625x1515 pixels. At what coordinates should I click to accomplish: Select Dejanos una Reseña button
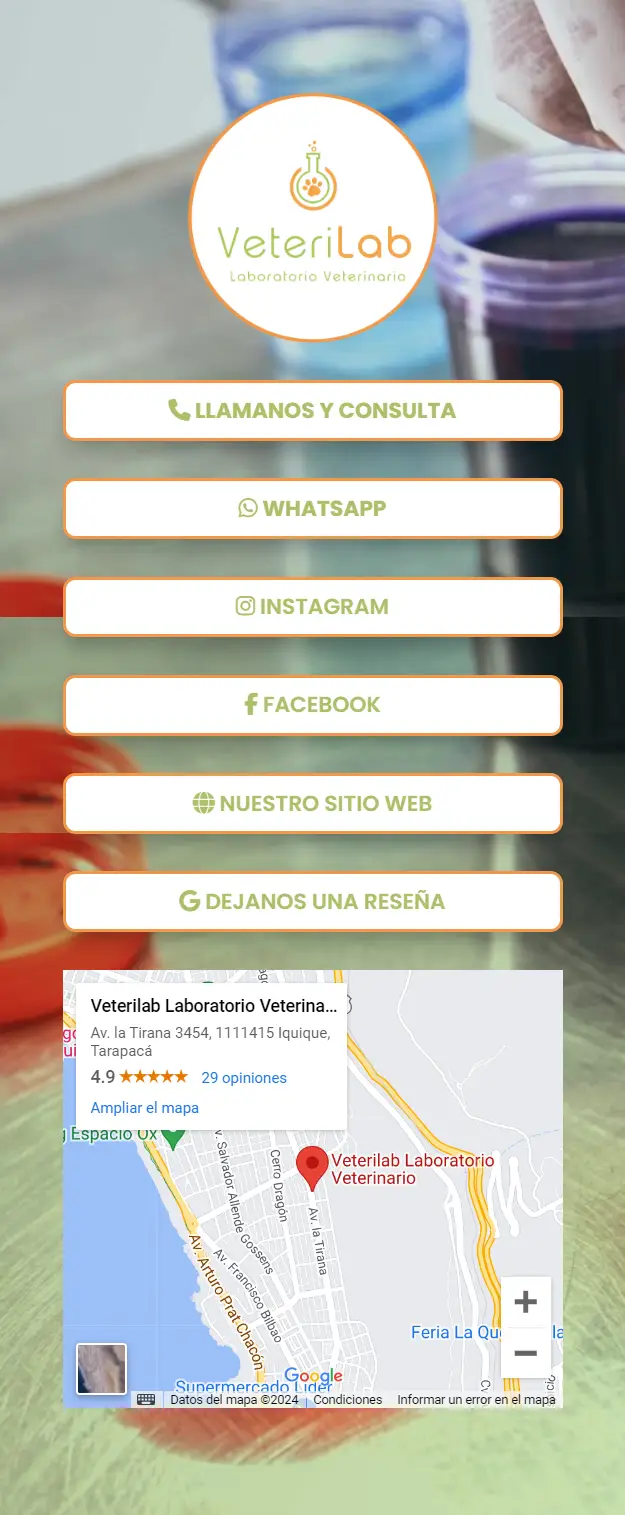point(312,901)
